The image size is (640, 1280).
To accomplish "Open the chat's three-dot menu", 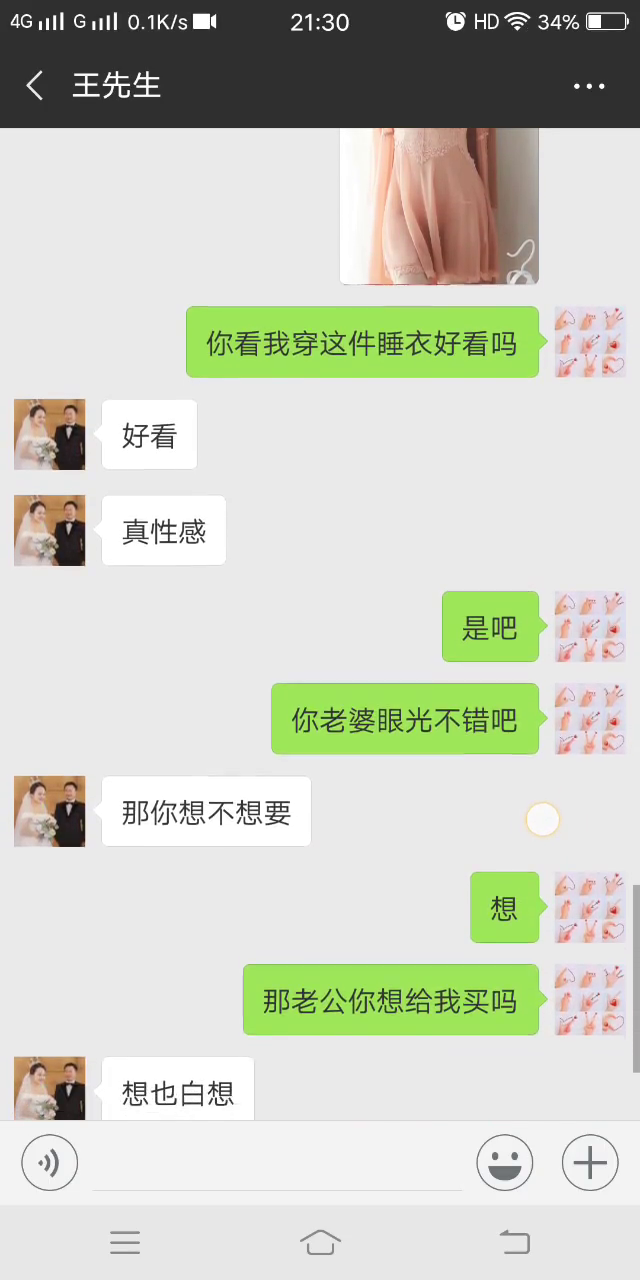I will click(x=589, y=86).
